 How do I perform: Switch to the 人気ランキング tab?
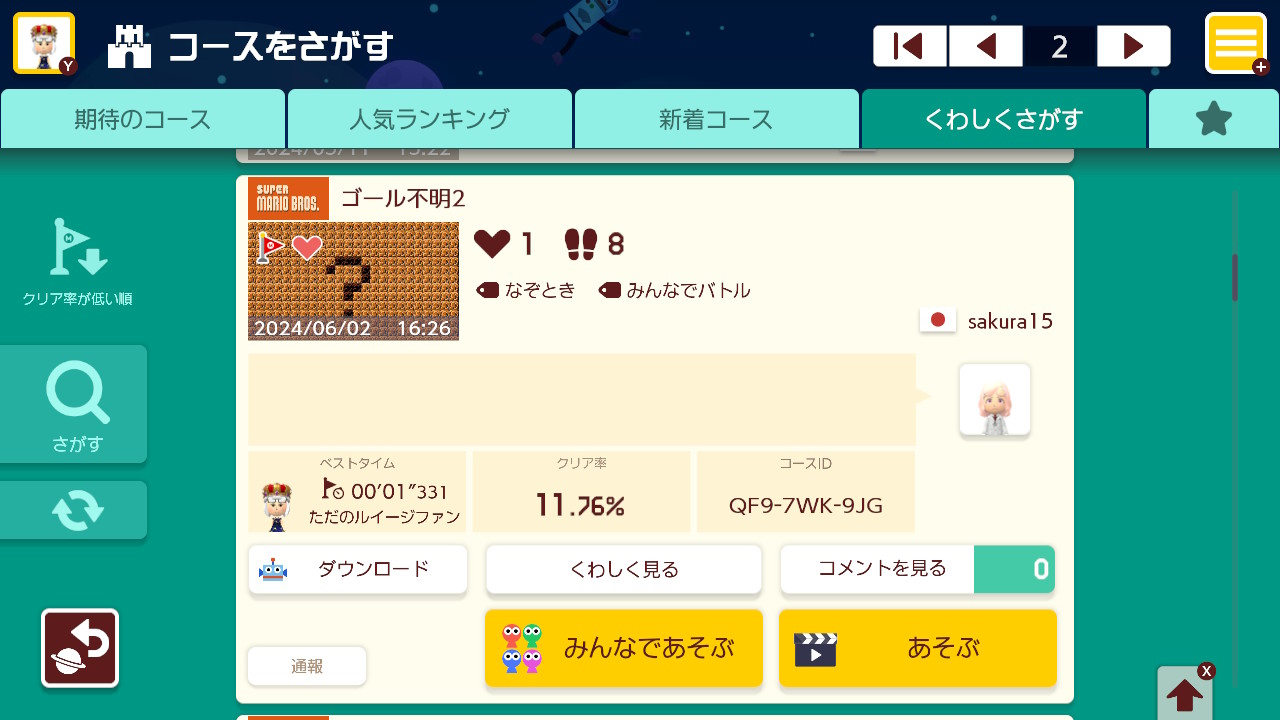(429, 120)
